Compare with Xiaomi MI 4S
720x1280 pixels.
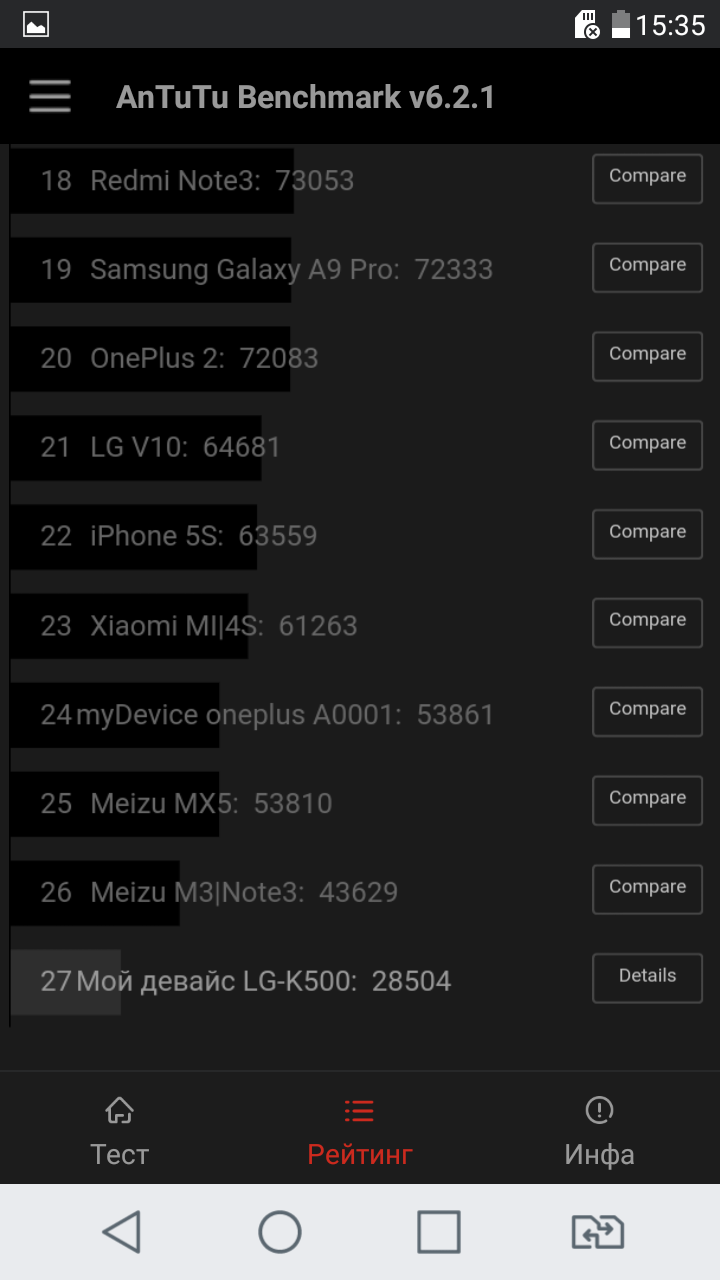tap(647, 623)
